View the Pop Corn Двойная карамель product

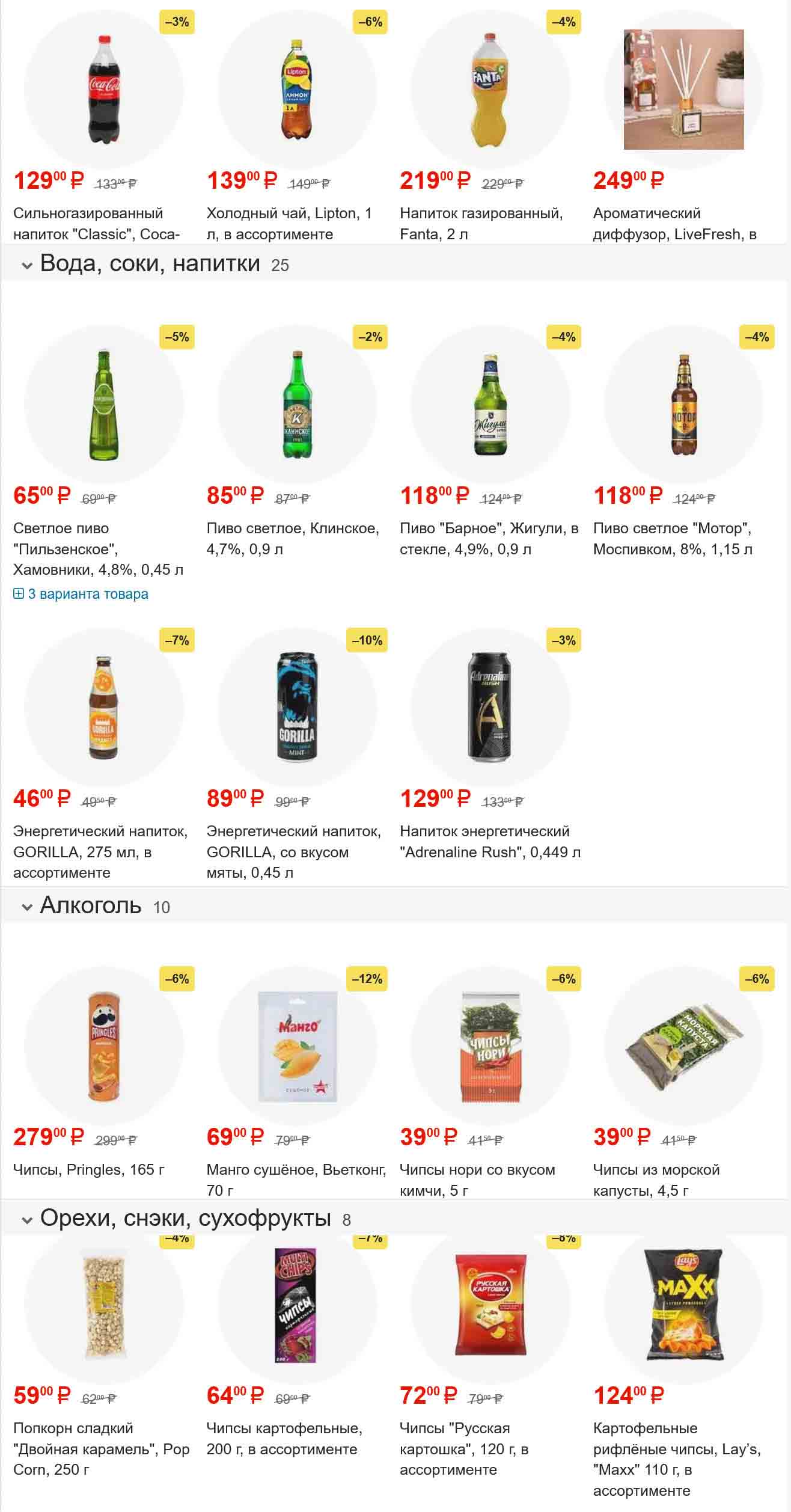point(103,1305)
